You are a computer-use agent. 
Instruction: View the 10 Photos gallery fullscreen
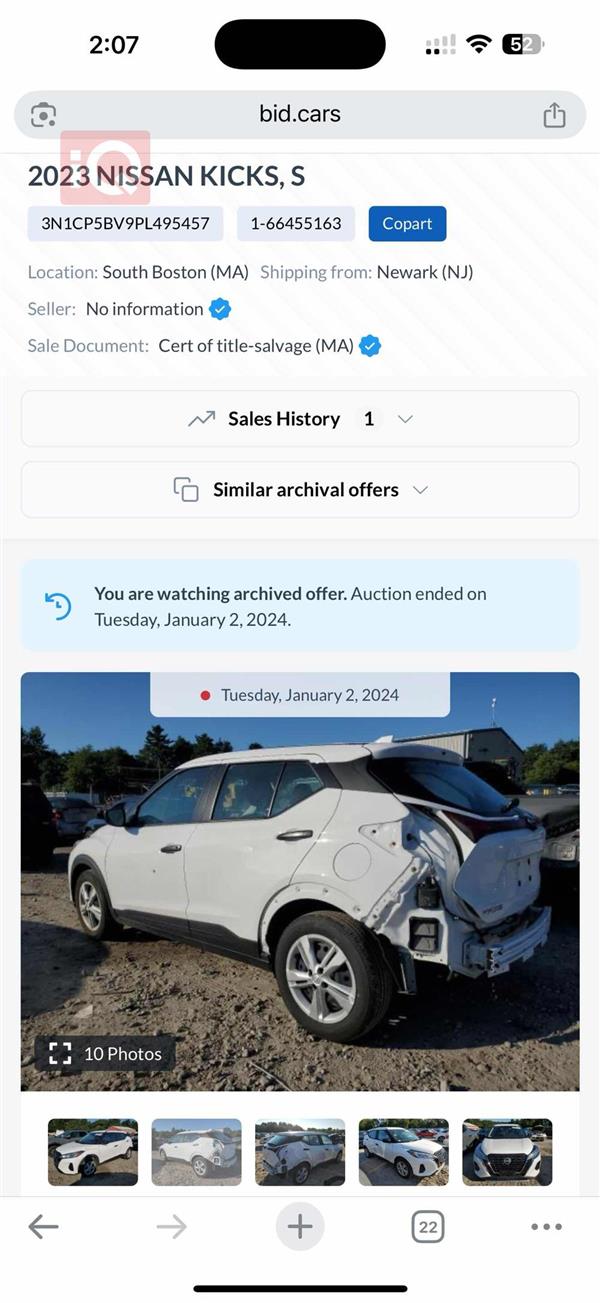(105, 1053)
